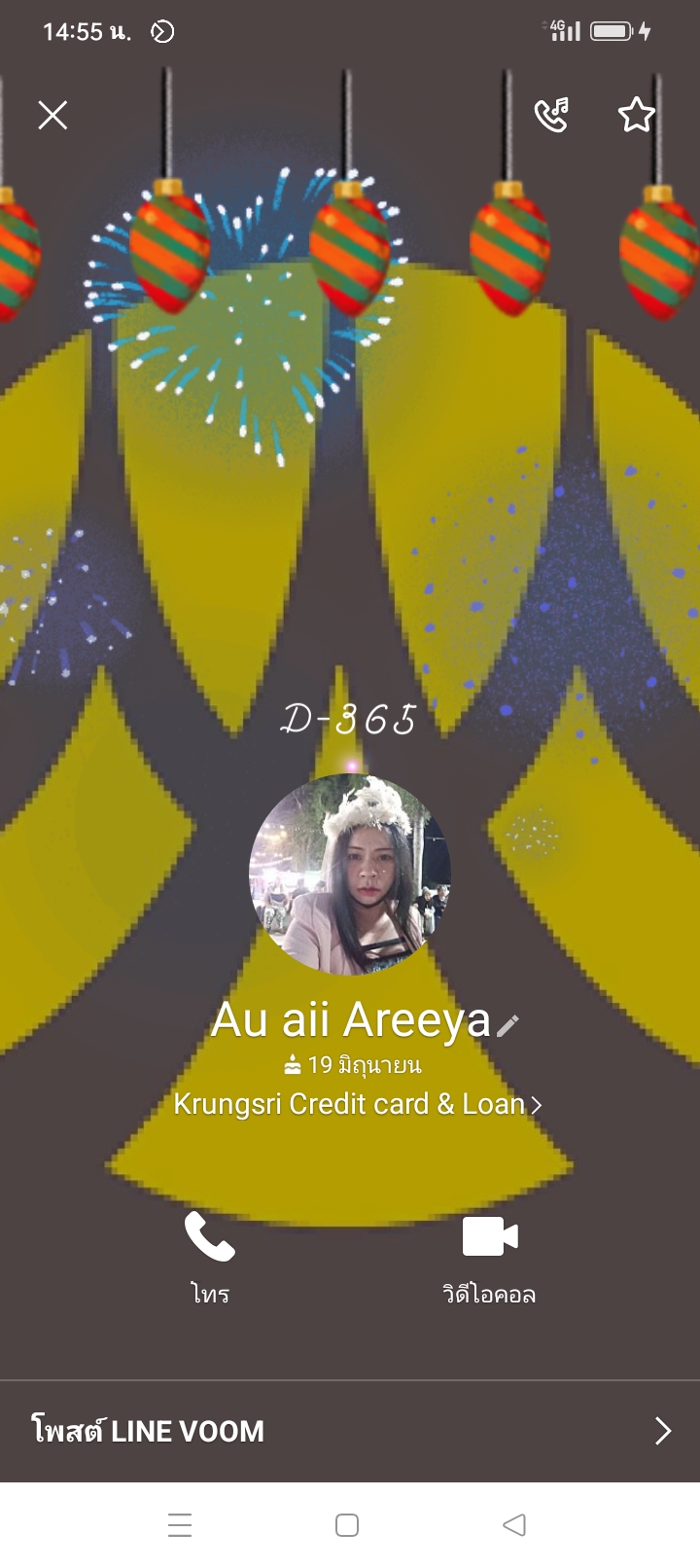700x1568 pixels.
Task: Go to the system home screen
Action: coord(347,1524)
